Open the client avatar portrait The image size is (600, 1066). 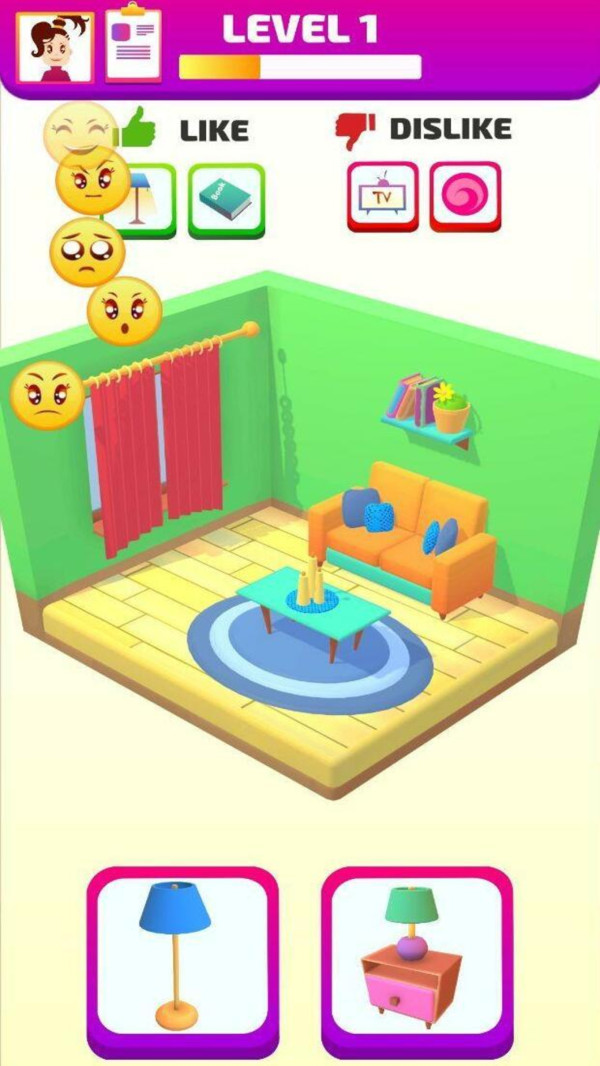click(x=55, y=47)
